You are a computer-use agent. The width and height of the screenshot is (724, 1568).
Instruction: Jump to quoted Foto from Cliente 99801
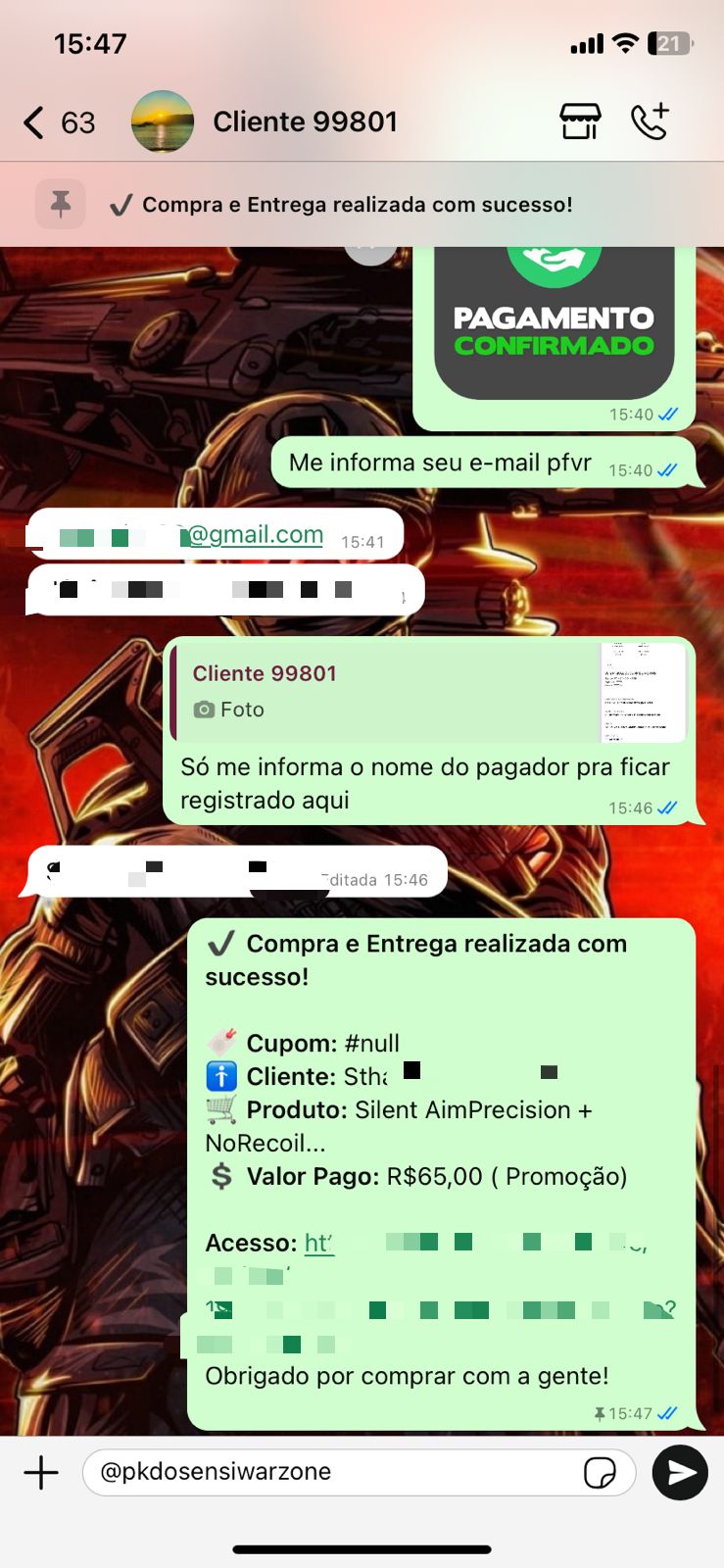tap(429, 691)
